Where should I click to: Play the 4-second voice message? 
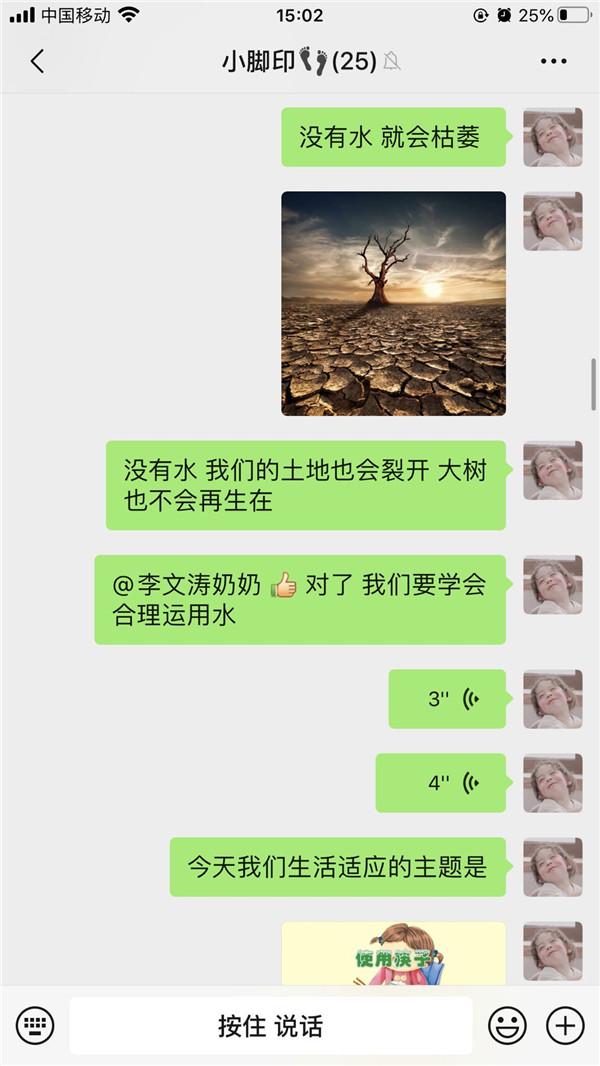click(x=441, y=783)
